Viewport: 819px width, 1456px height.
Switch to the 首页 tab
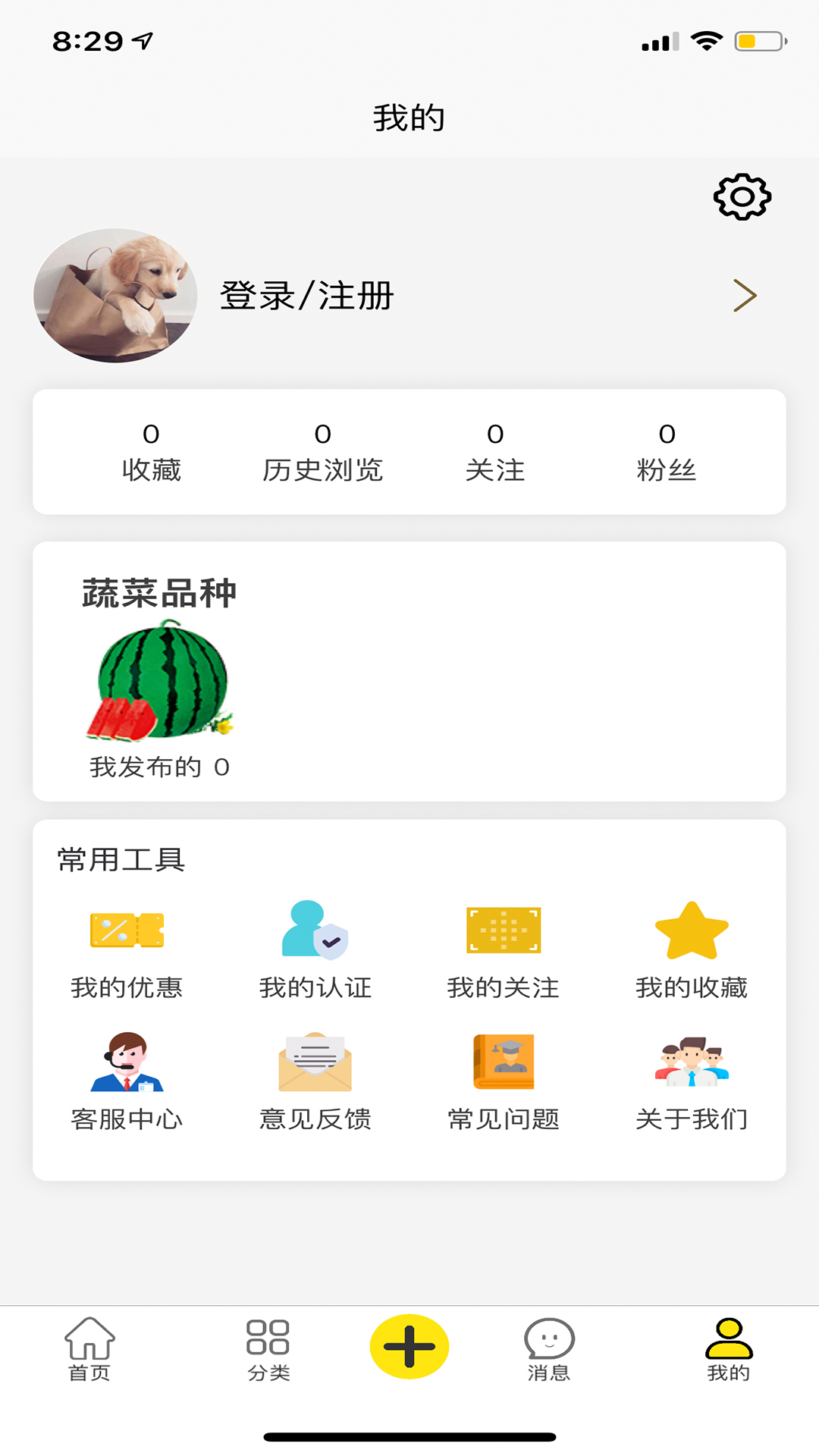(x=89, y=1349)
